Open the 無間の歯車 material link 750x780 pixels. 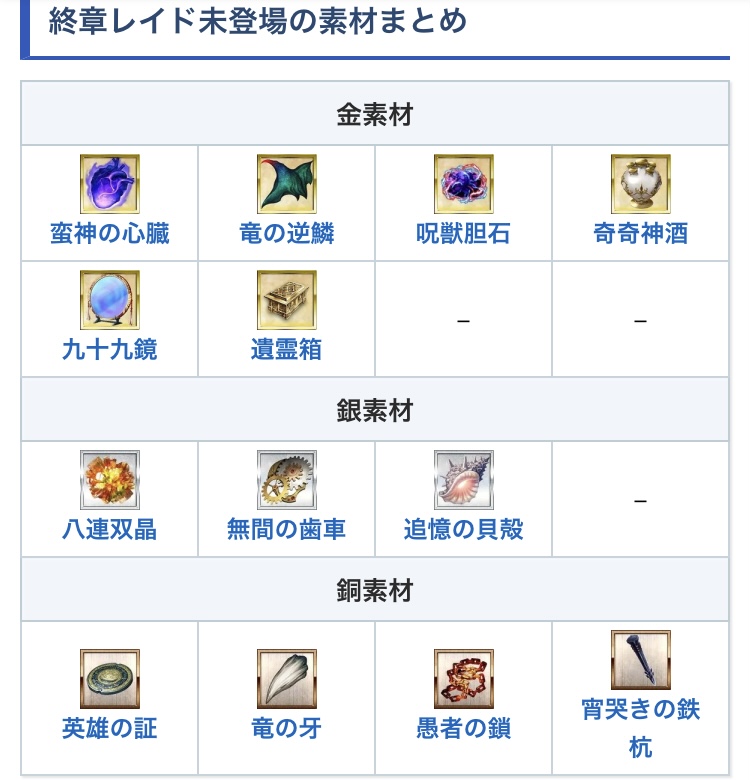(x=286, y=529)
